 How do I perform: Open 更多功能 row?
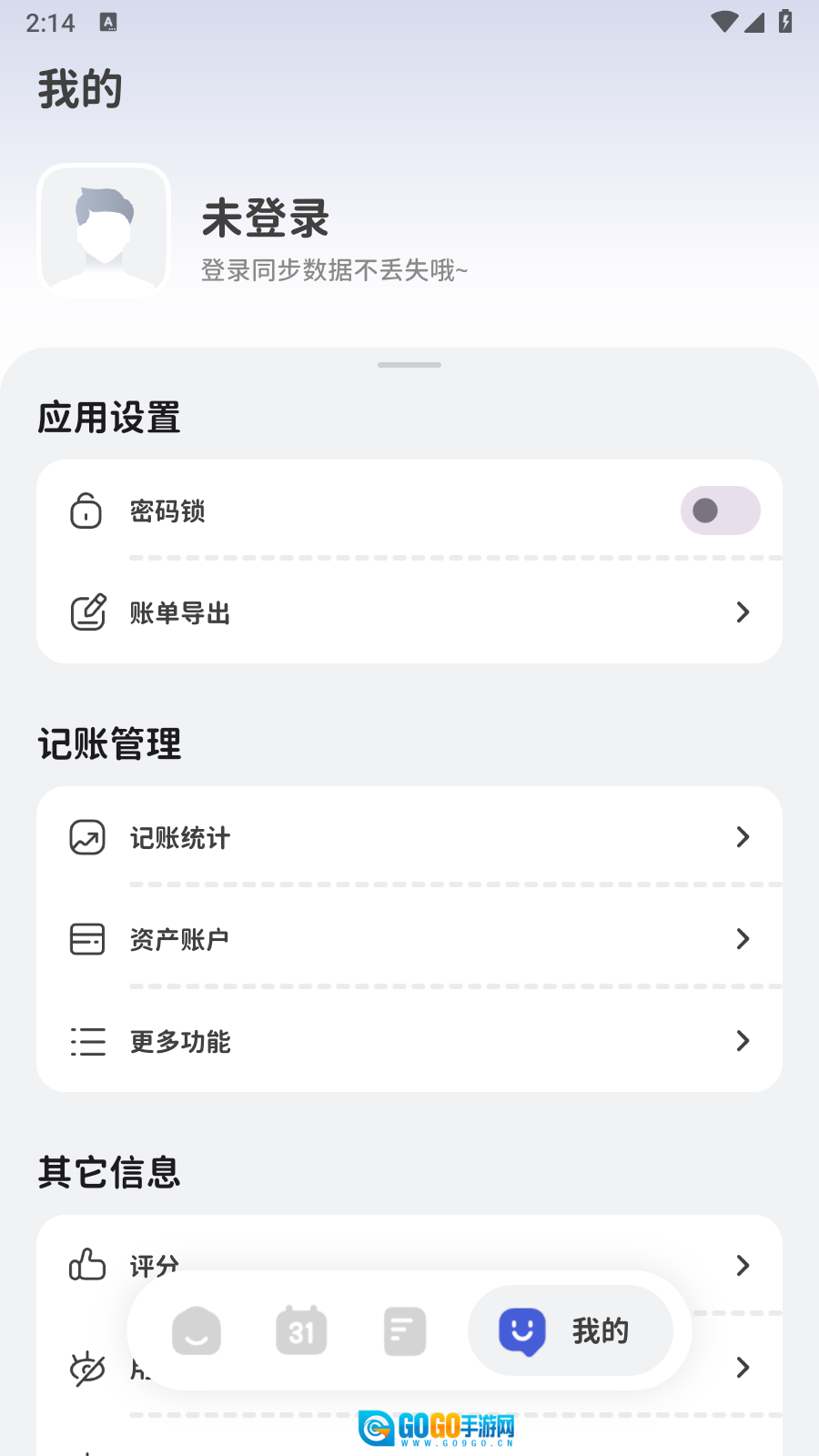click(409, 1041)
